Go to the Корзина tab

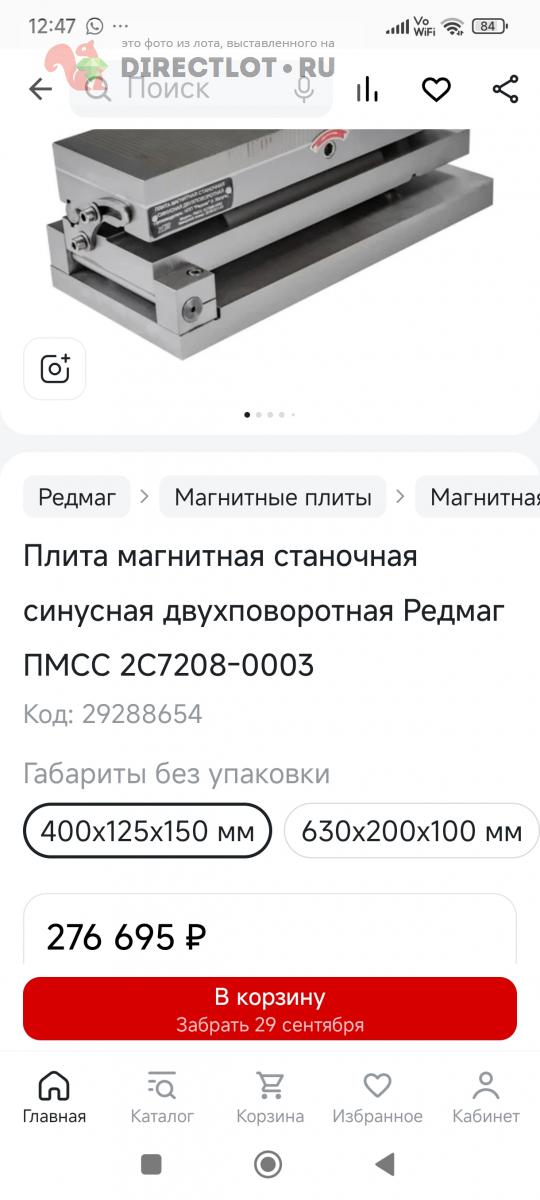270,1097
